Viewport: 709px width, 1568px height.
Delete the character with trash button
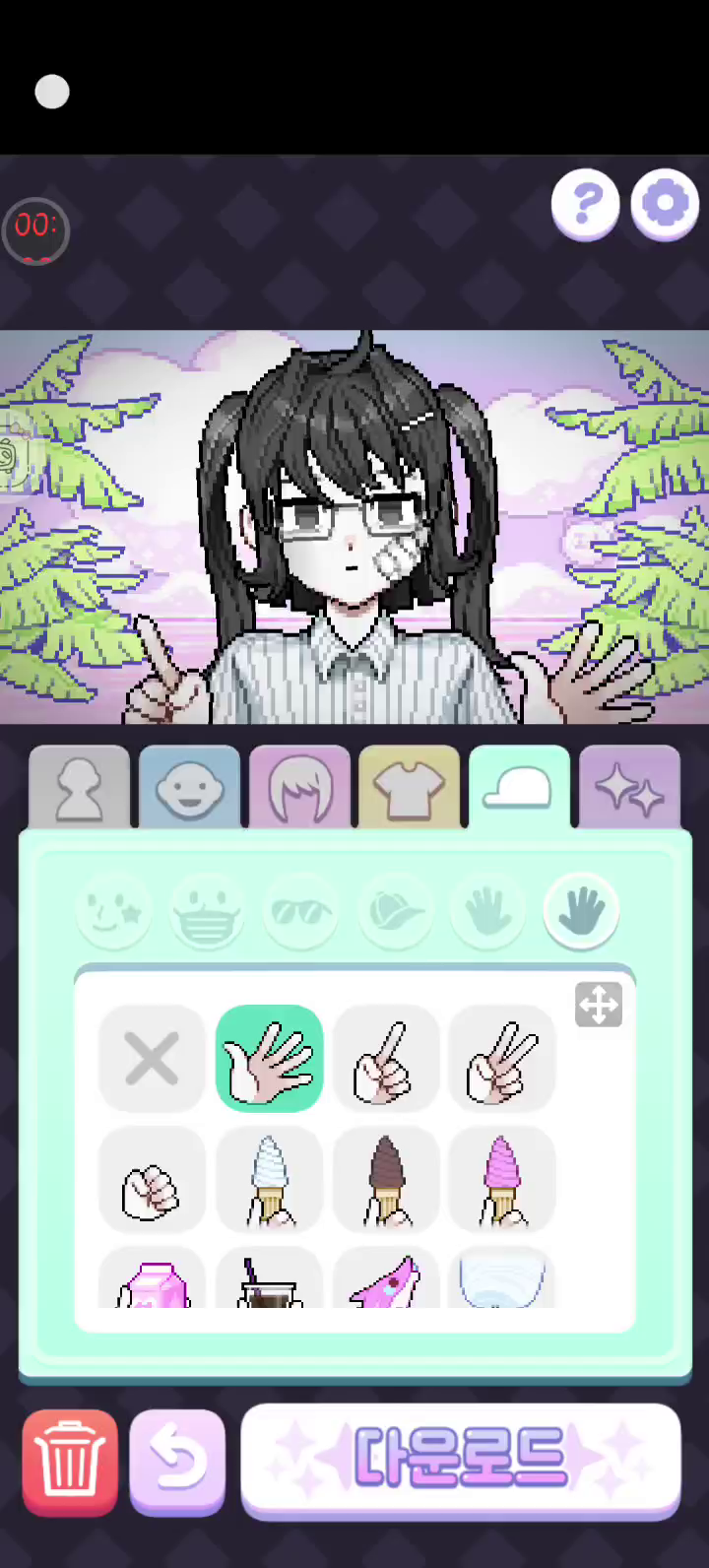tap(70, 1462)
